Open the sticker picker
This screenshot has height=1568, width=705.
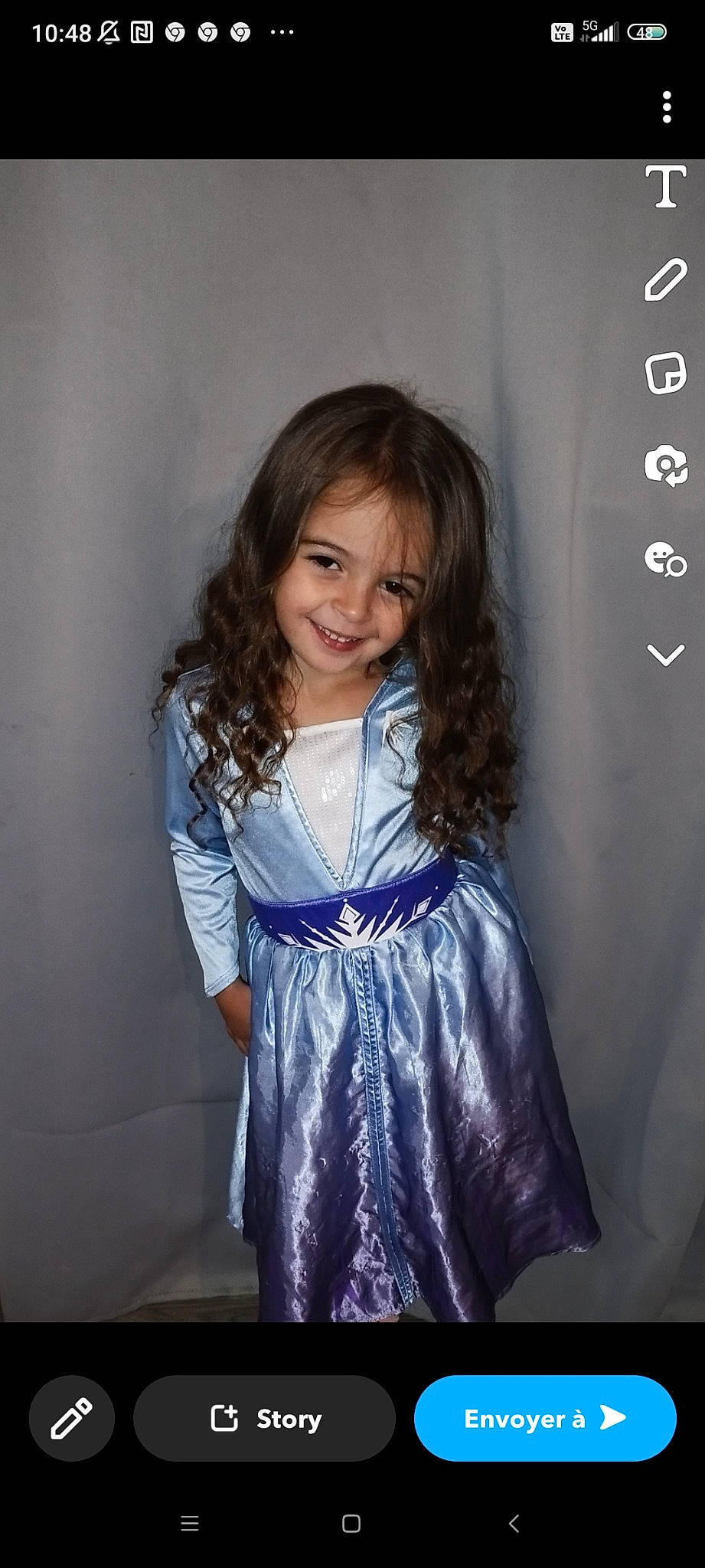coord(665,374)
